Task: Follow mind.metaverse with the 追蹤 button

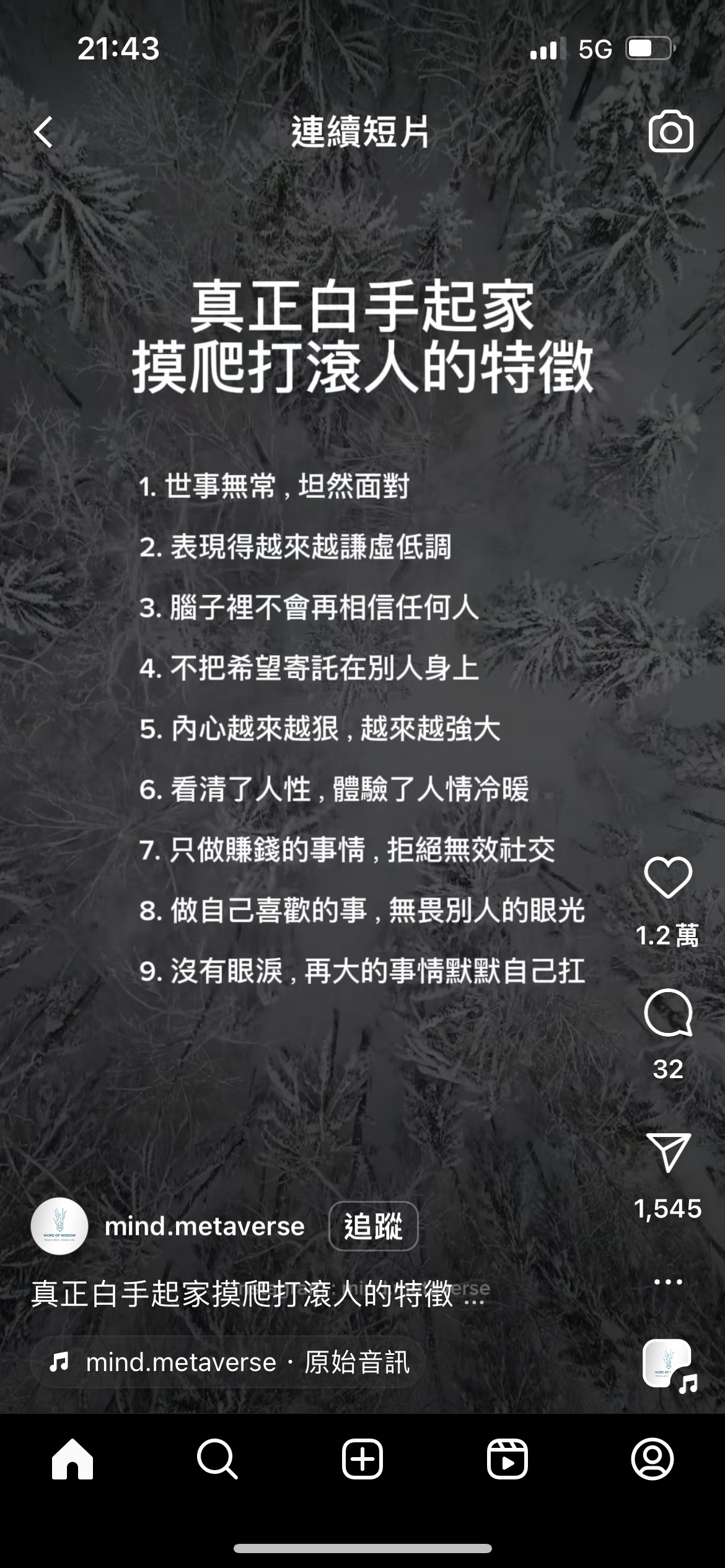Action: [x=373, y=1226]
